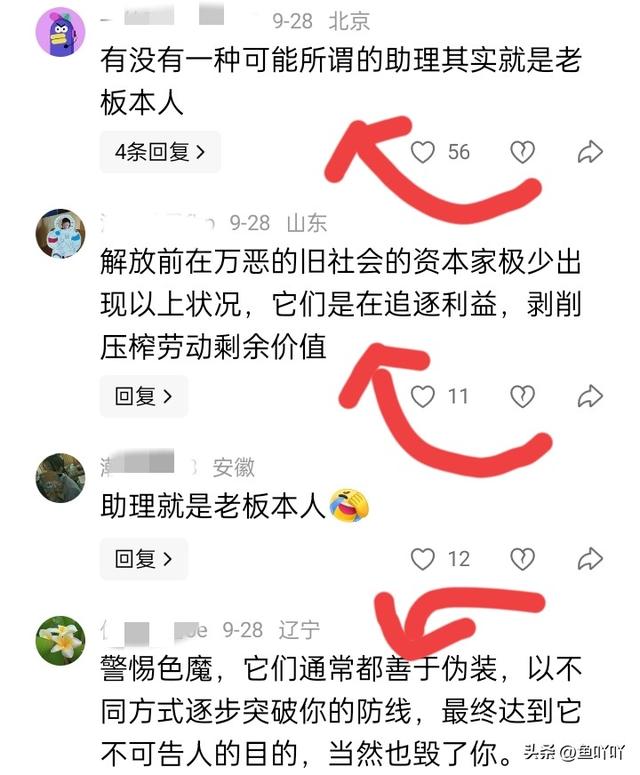Open the 北京 commenter's avatar profile
Image resolution: width=640 pixels, height=775 pixels.
click(60, 32)
